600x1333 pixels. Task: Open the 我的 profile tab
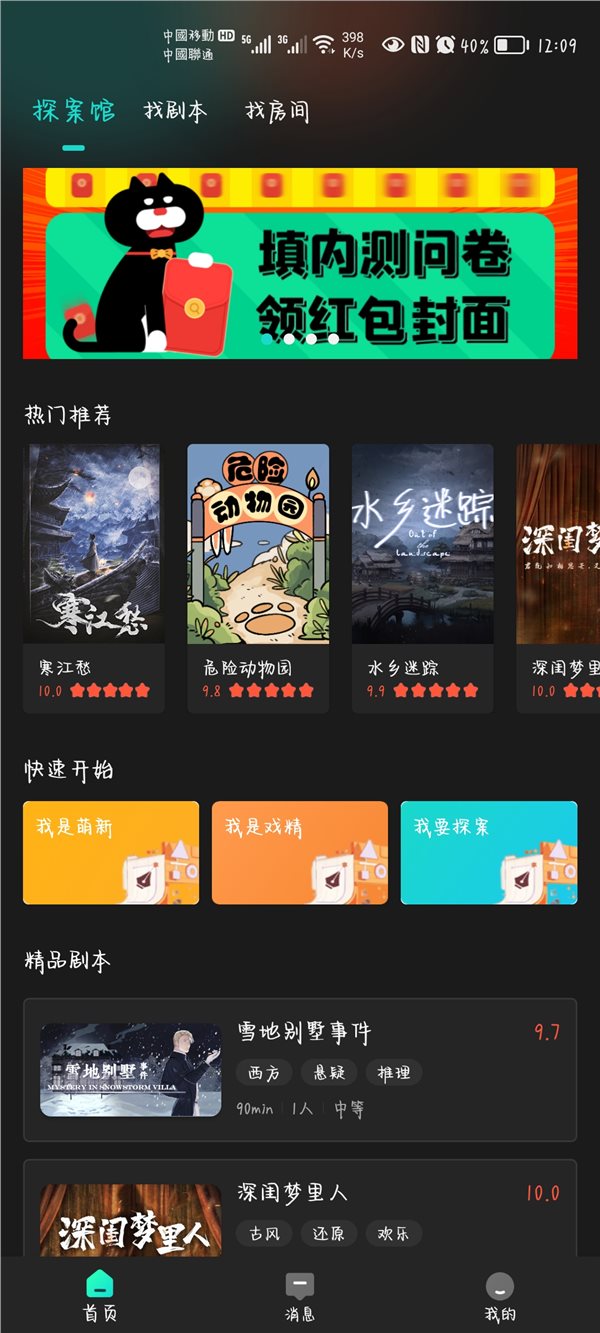tap(500, 1297)
